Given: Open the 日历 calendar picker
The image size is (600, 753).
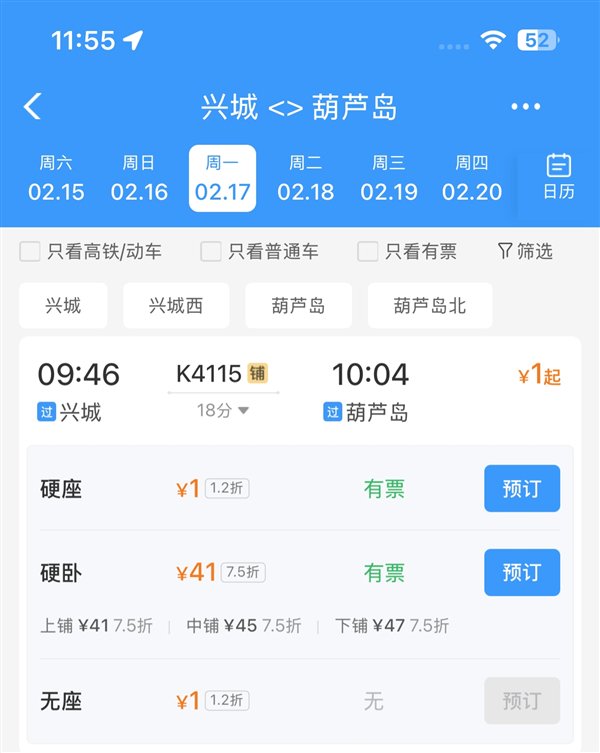Looking at the screenshot, I should tap(558, 177).
